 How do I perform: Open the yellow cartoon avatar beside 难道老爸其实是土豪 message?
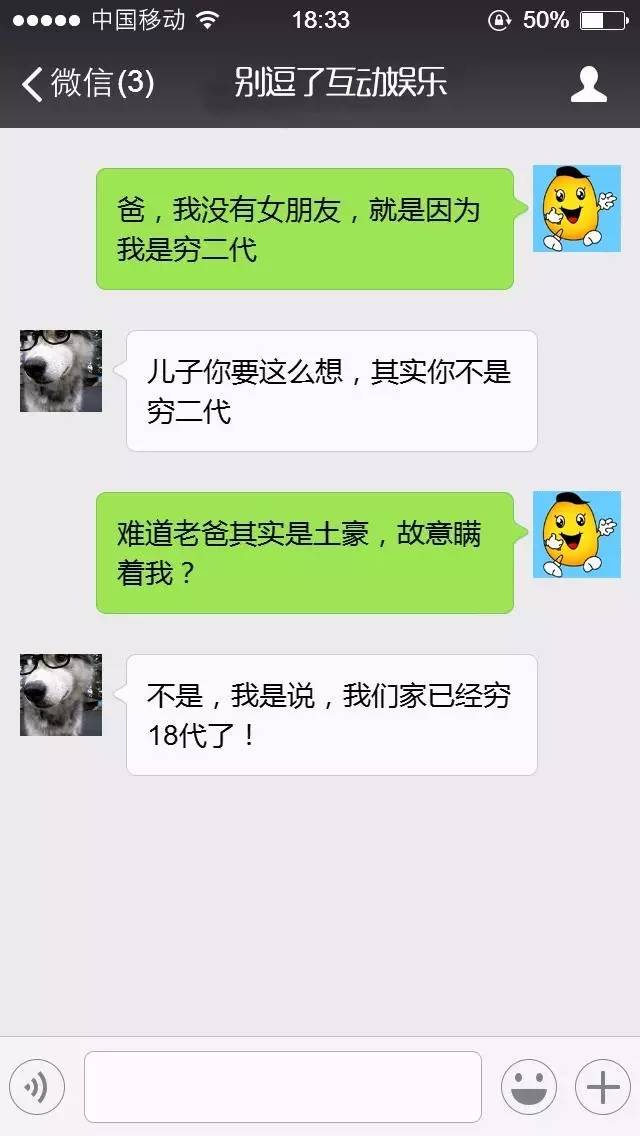[576, 534]
